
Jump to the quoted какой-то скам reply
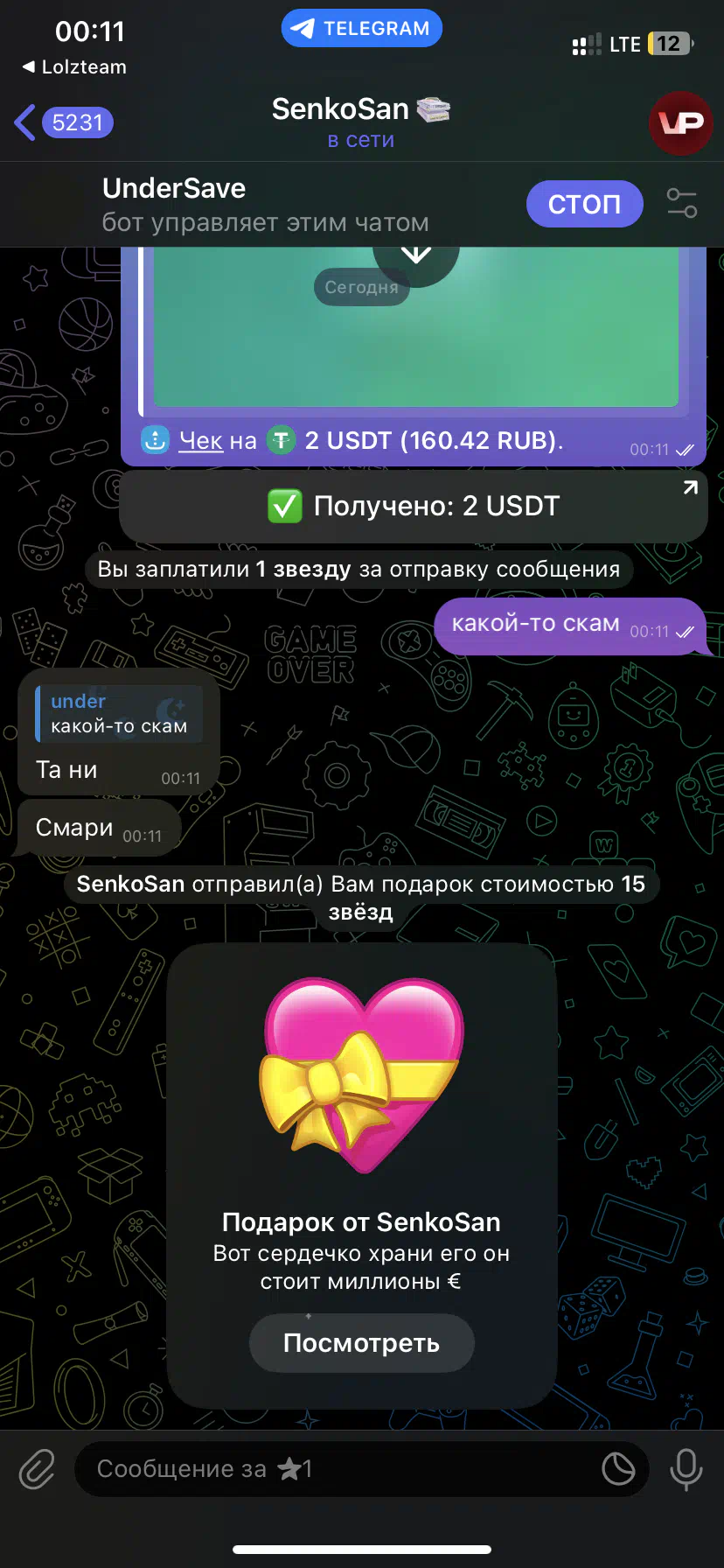tap(119, 714)
